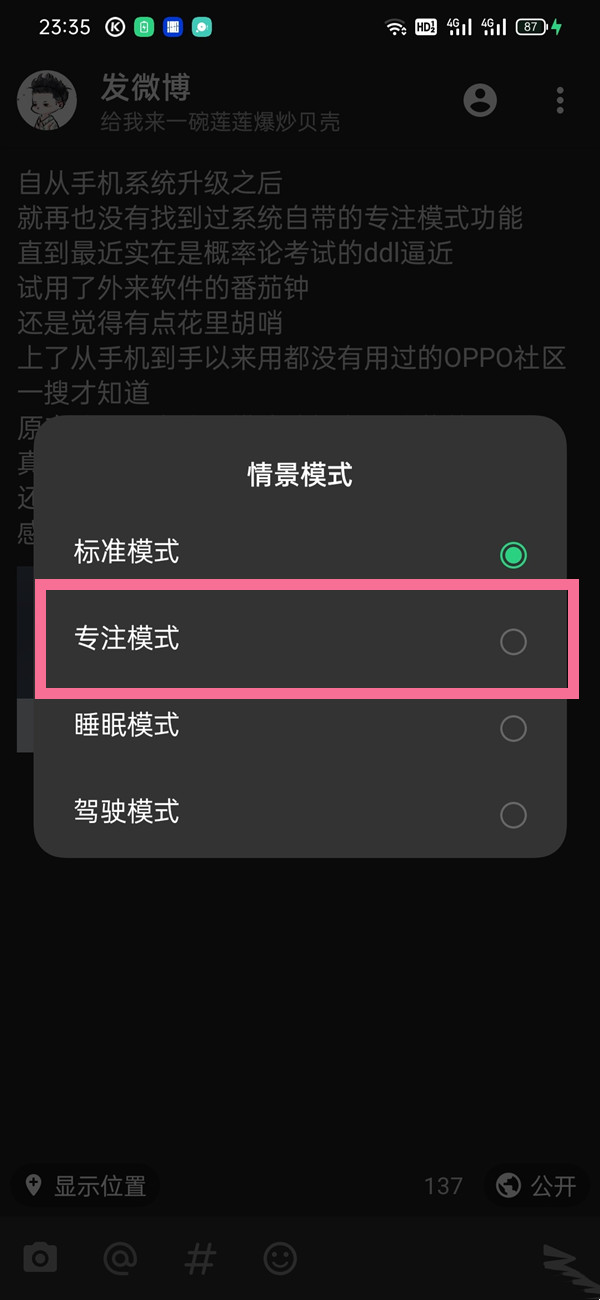Viewport: 600px width, 1300px height.
Task: Switch to 睡眠模式 sleep mode
Action: click(x=300, y=727)
